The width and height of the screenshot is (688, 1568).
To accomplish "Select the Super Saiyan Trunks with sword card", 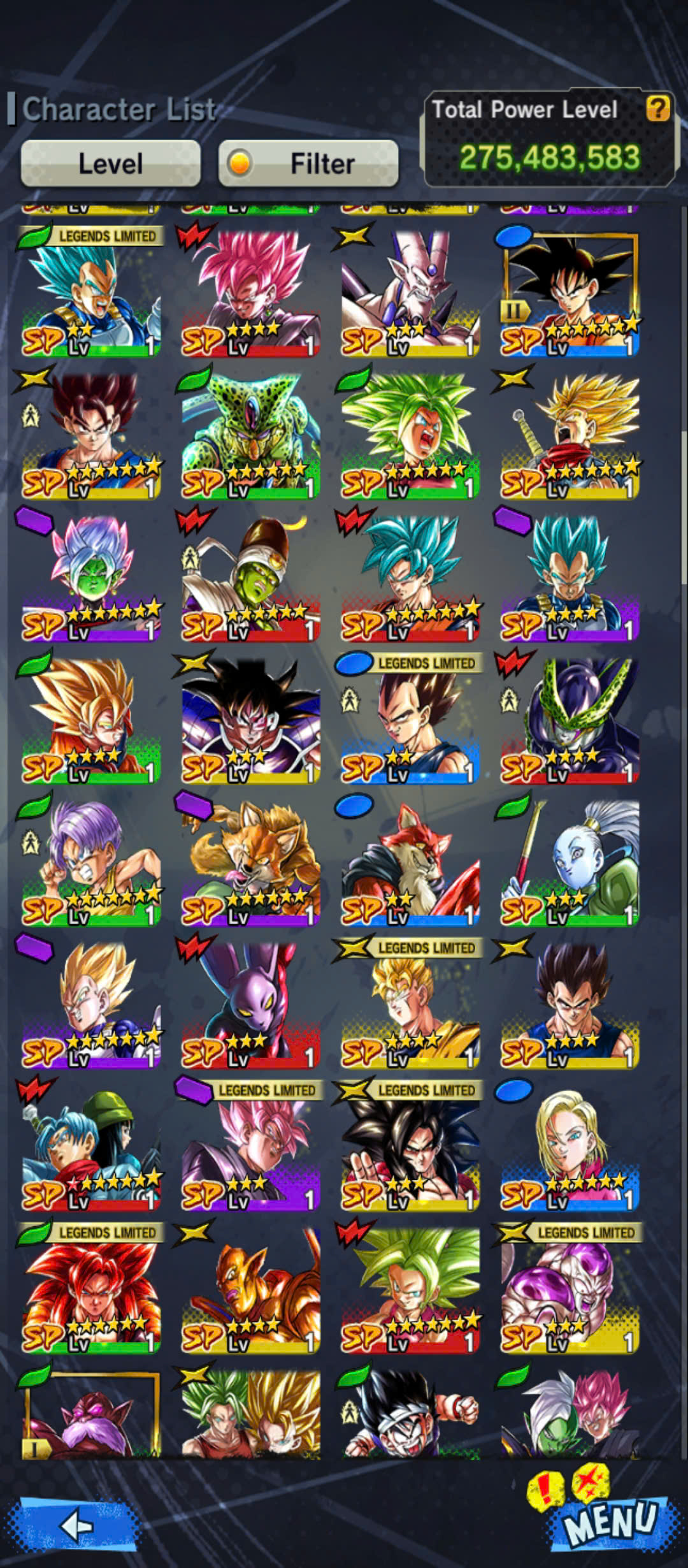I will (x=570, y=435).
